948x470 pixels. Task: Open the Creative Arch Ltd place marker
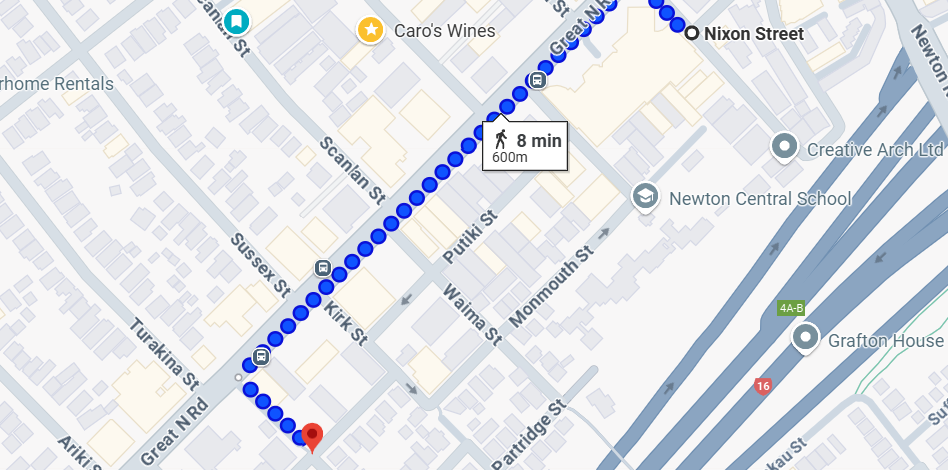(x=785, y=148)
